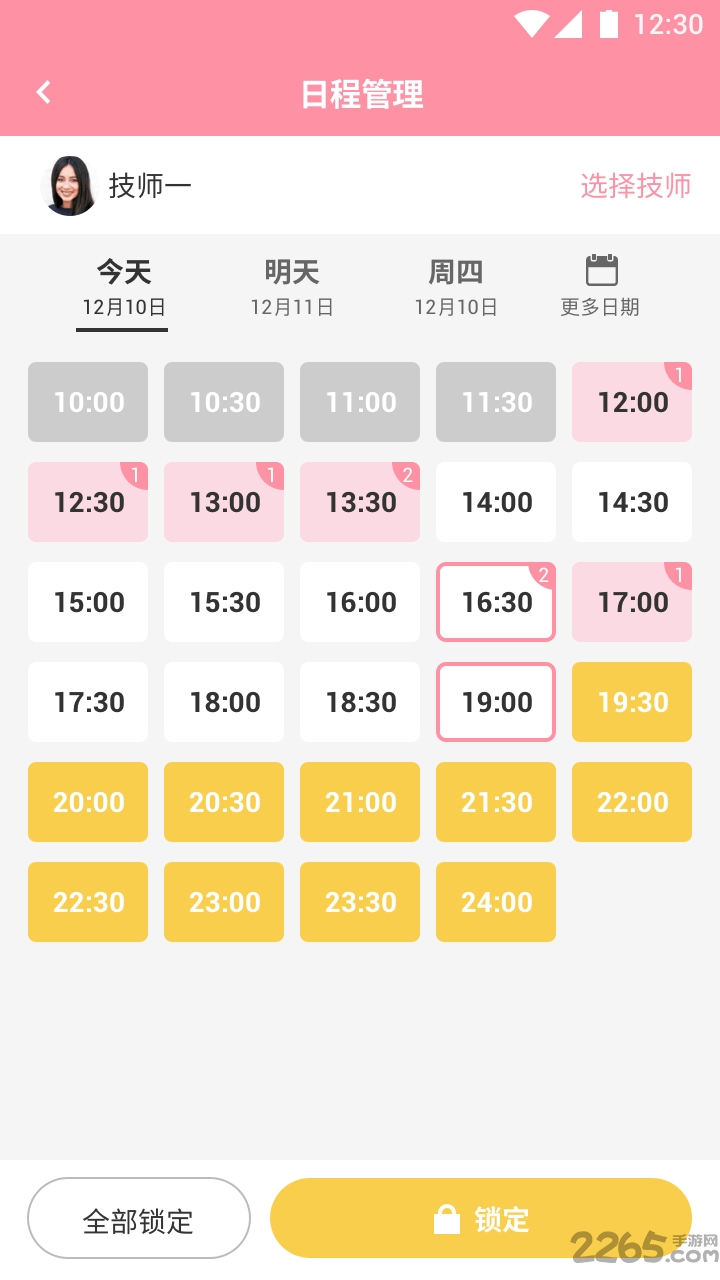The height and width of the screenshot is (1280, 720).
Task: Open 更多日期 calendar picker
Action: click(601, 287)
